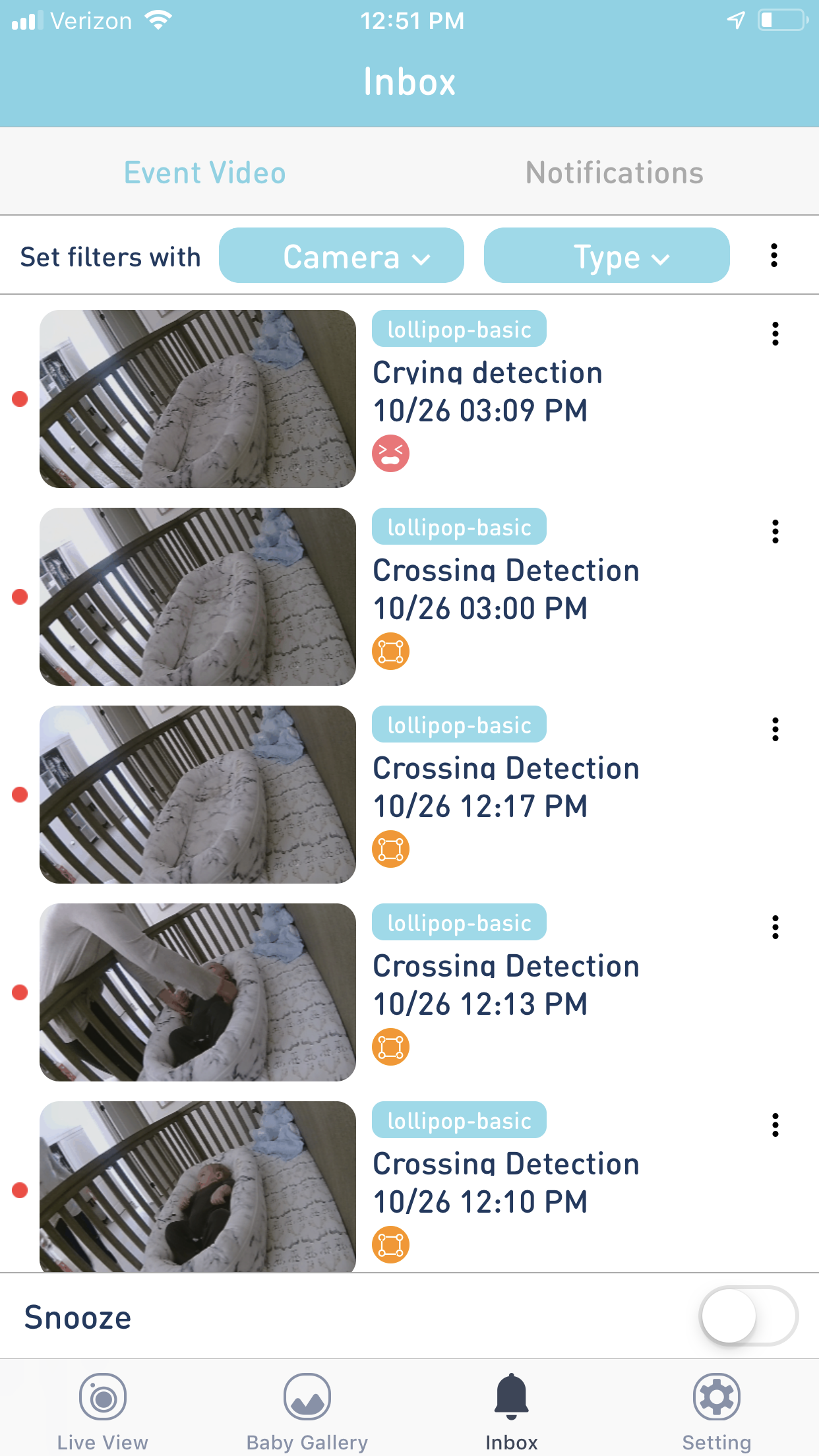819x1456 pixels.
Task: Tap the Inbox tab in bottom bar
Action: tap(512, 1412)
